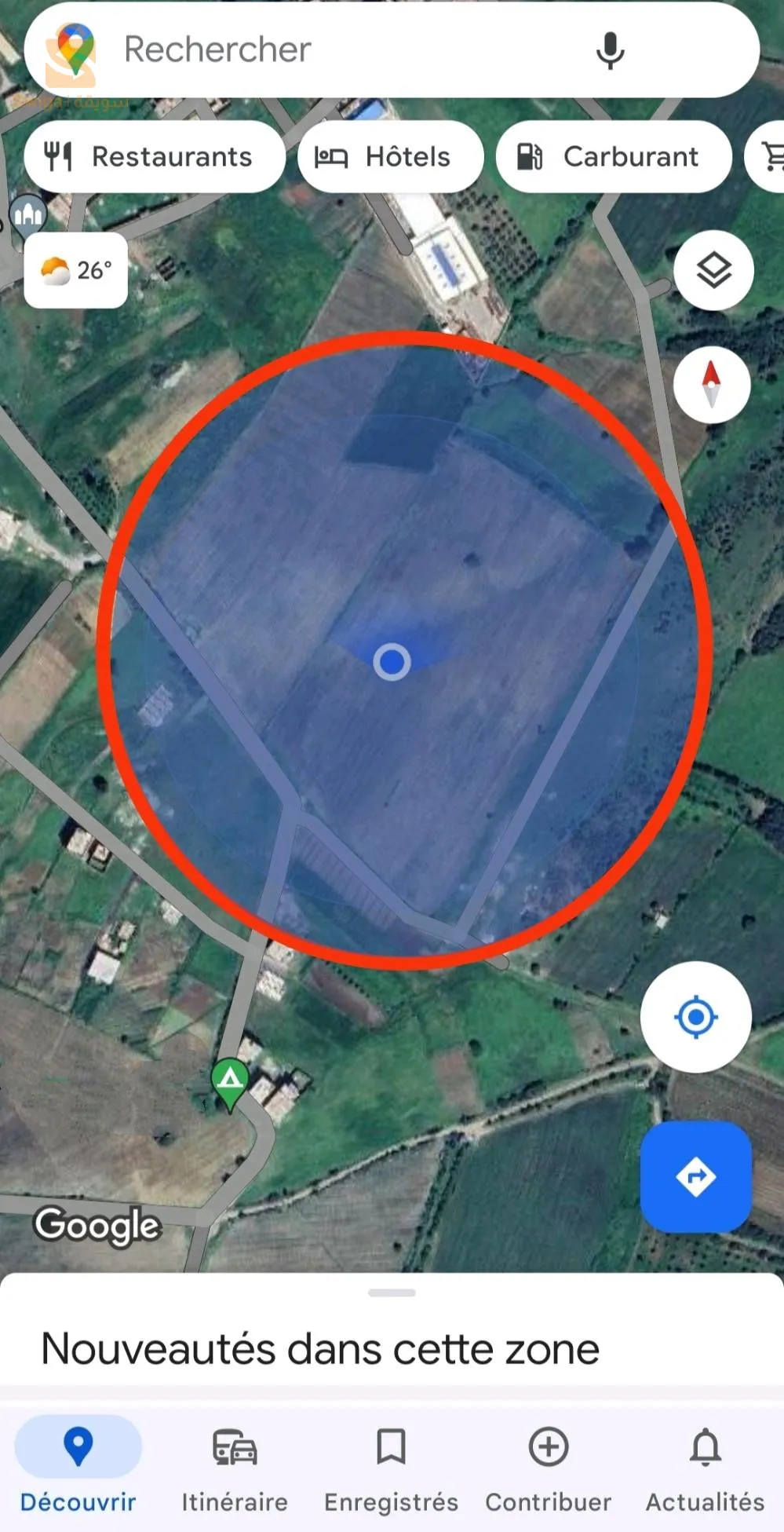
Task: Switch to the Contribuer tab
Action: (x=548, y=1467)
